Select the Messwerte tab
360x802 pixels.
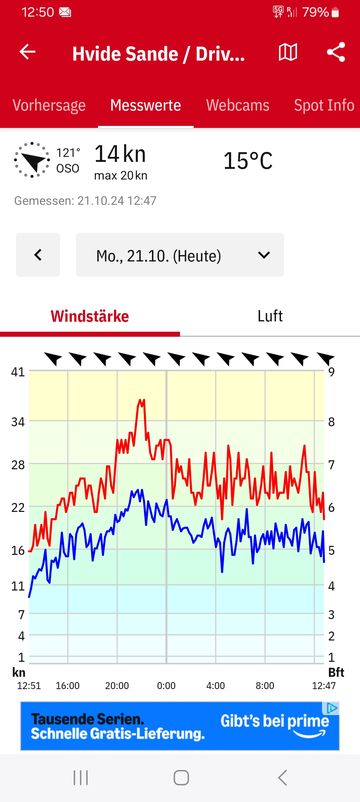coord(146,105)
